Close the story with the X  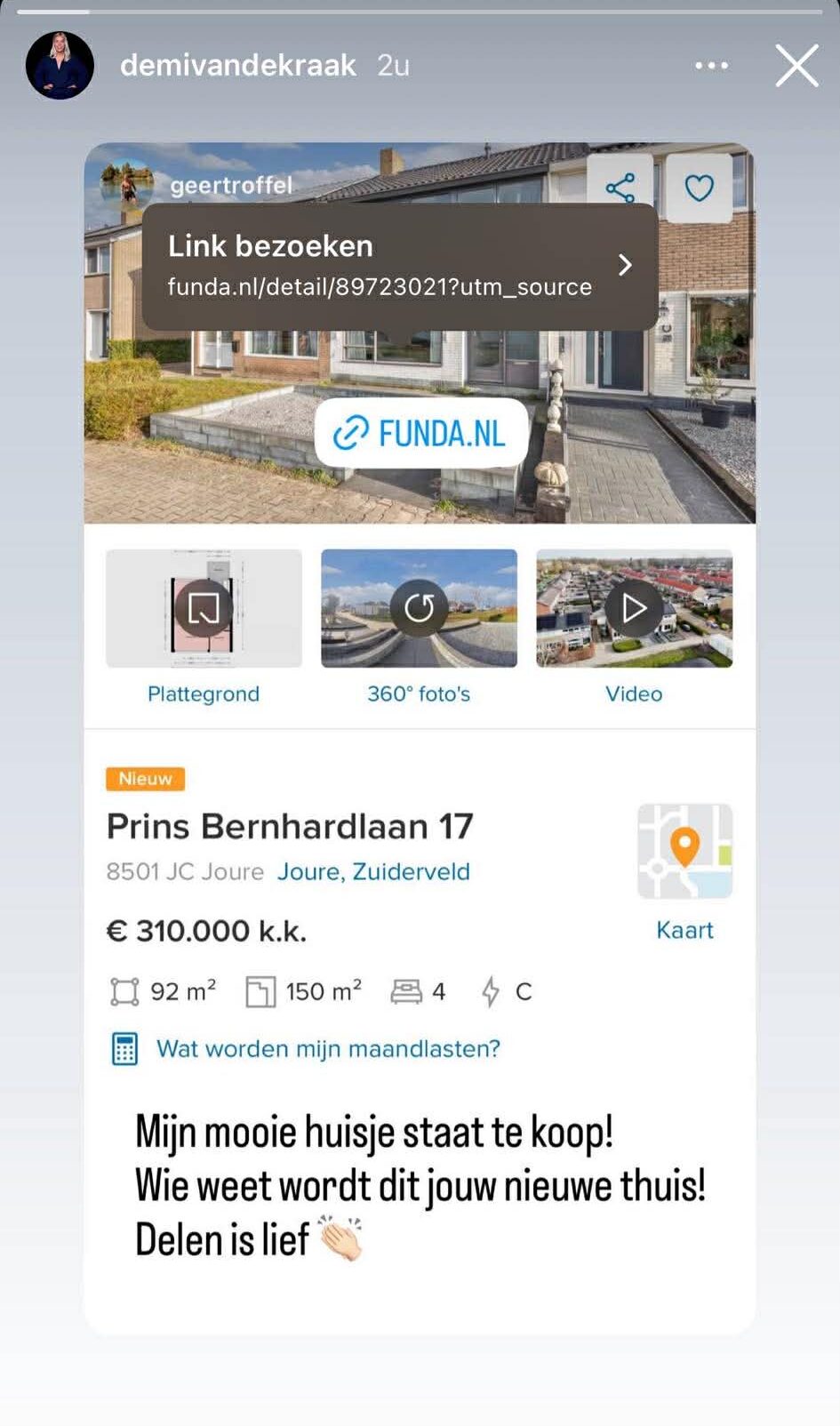pos(796,66)
